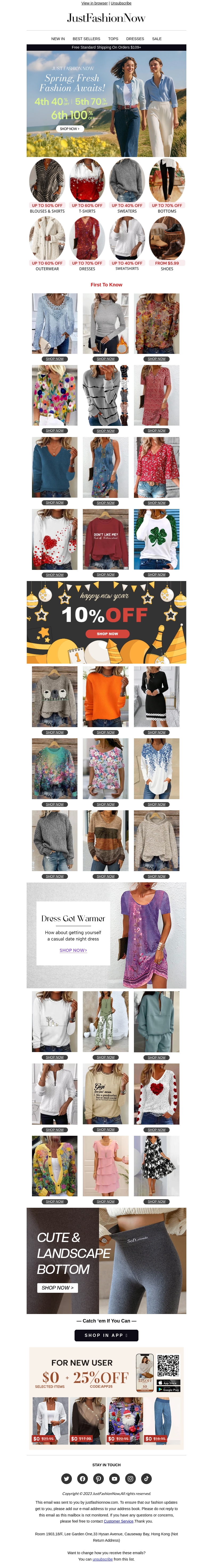This screenshot has width=213, height=1568.
Task: Open the View in browser link
Action: point(94,3)
